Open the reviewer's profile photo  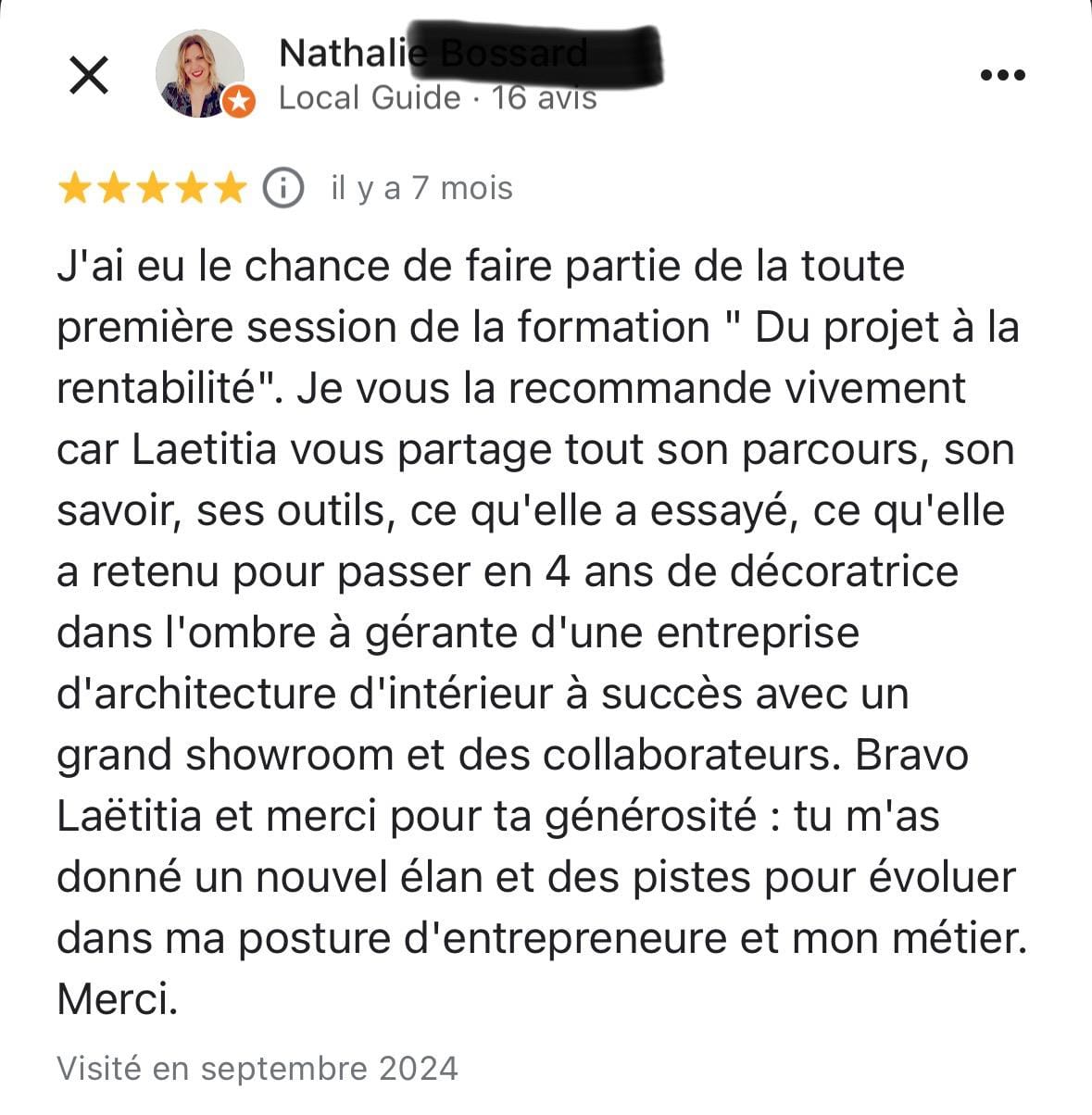pos(200,74)
